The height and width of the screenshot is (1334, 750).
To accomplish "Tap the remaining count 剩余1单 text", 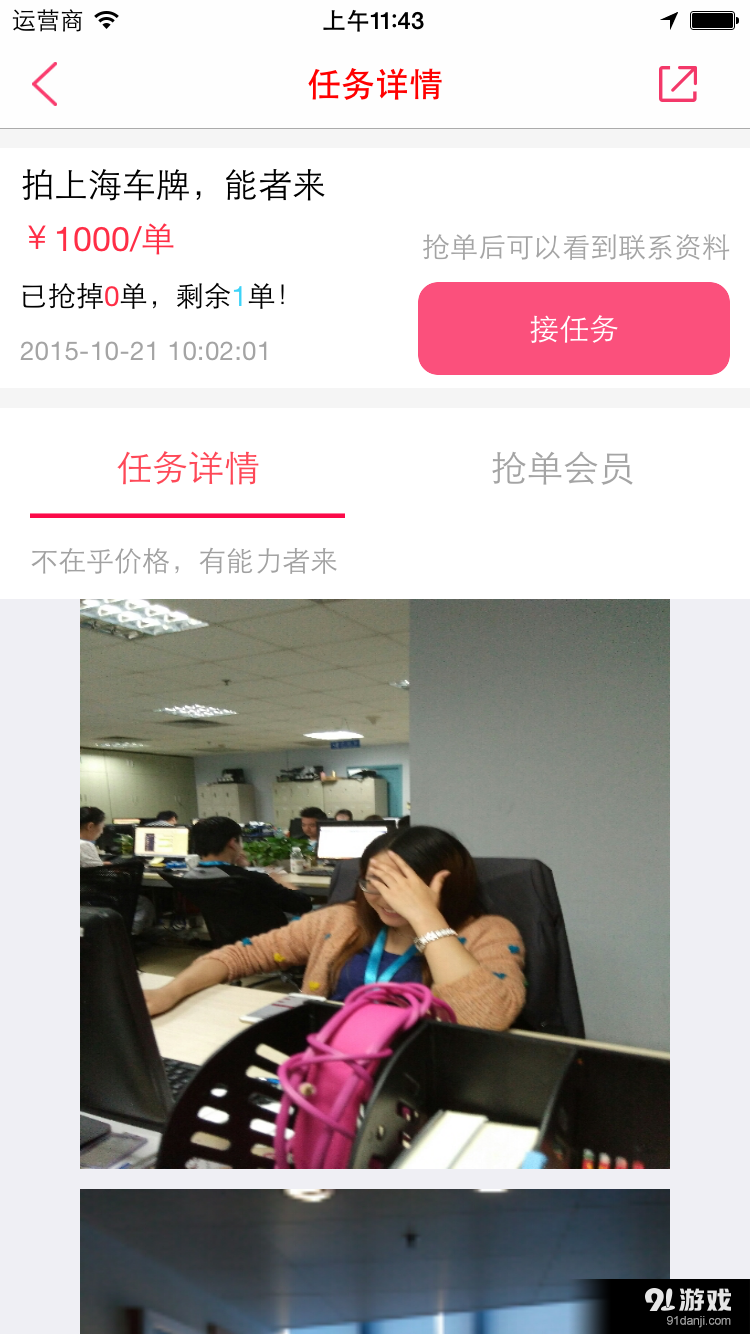I will coord(245,297).
